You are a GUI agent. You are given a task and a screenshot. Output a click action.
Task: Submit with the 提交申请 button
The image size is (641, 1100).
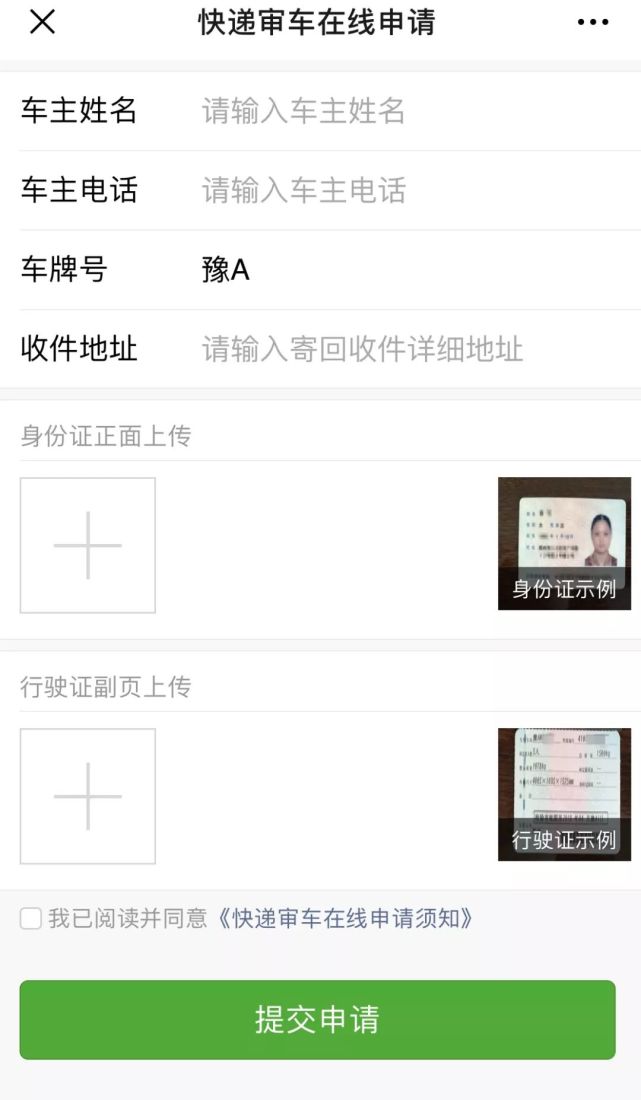(x=317, y=1019)
